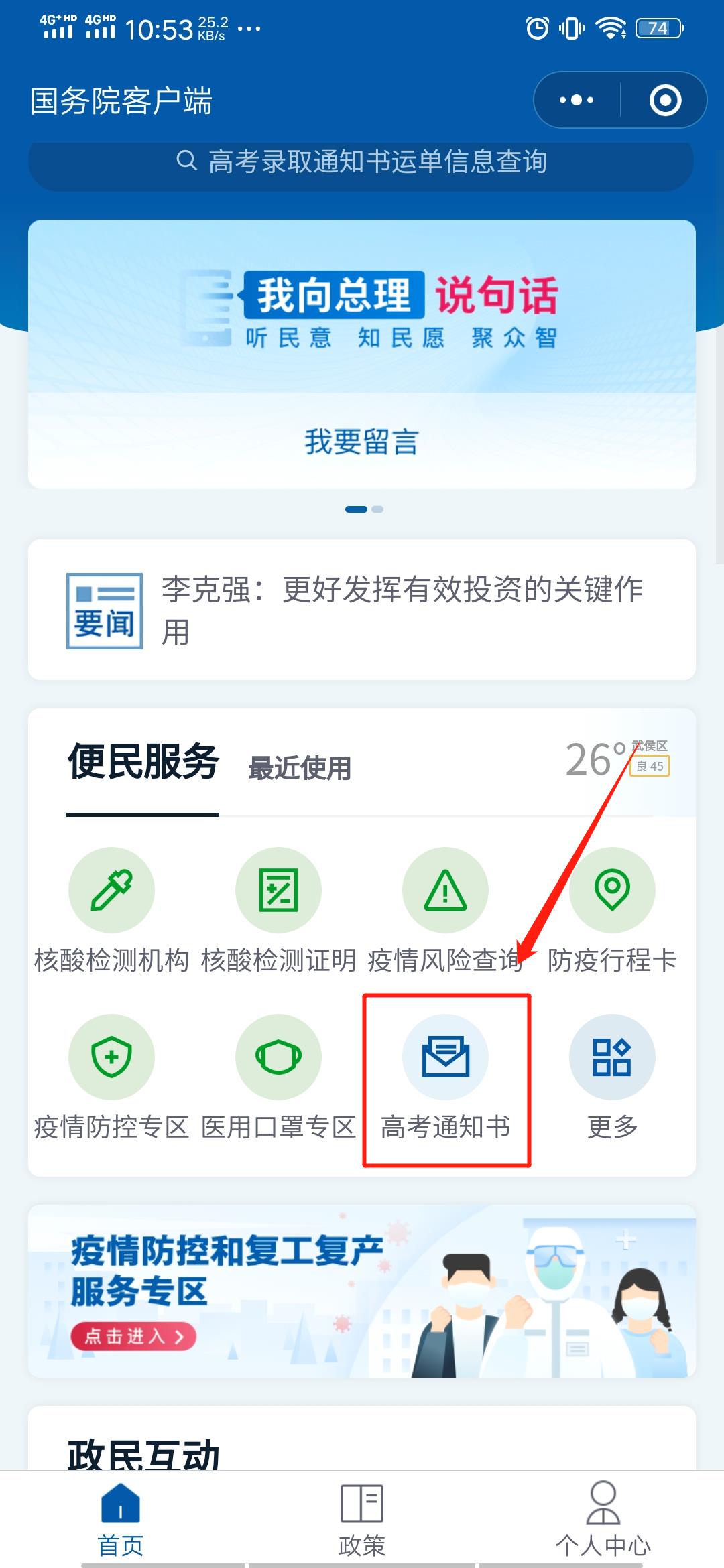The width and height of the screenshot is (724, 1568).
Task: Open the mini program more options menu
Action: click(577, 101)
